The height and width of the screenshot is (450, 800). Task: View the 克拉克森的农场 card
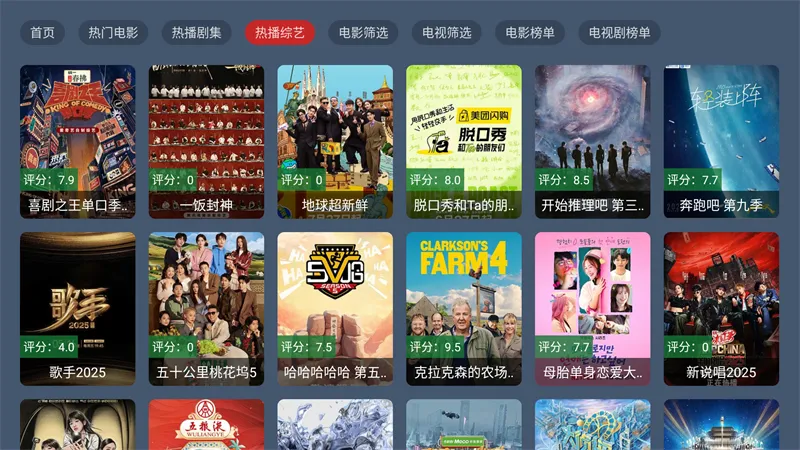(464, 308)
